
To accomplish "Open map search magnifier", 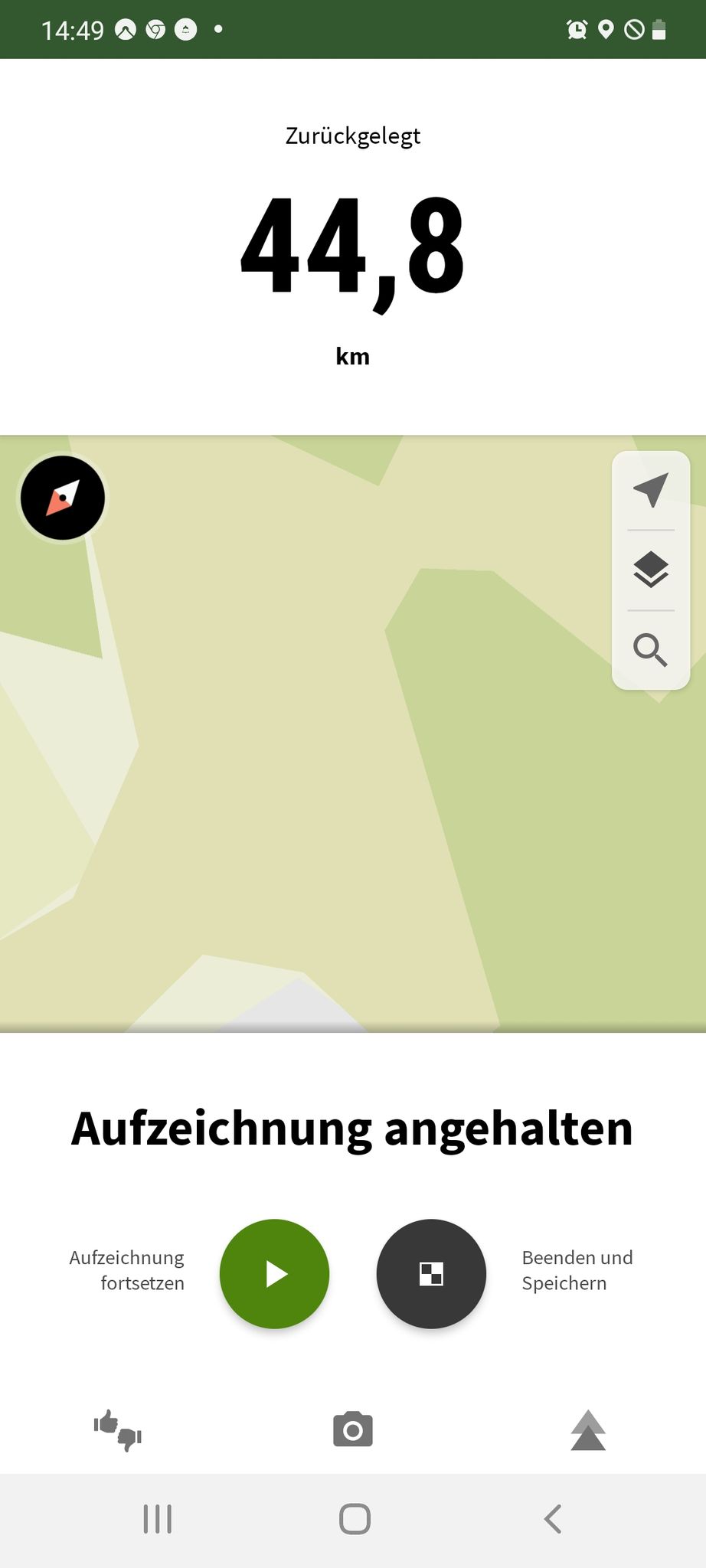I will 651,650.
